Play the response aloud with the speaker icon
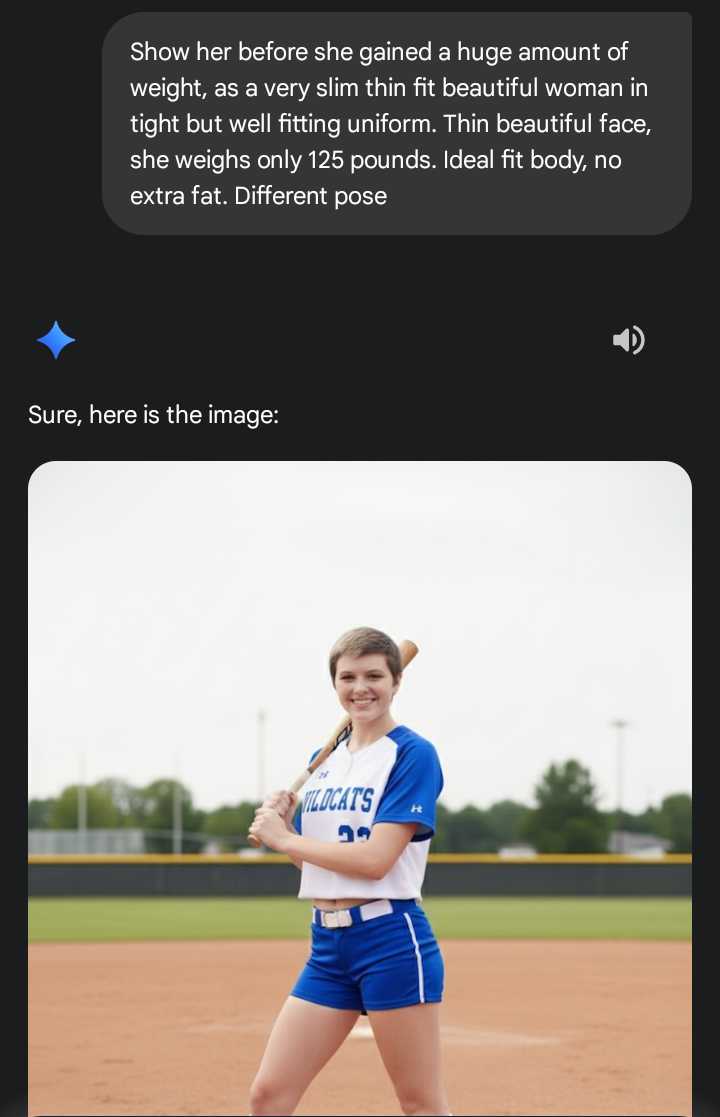Viewport: 720px width, 1117px height. click(x=629, y=341)
